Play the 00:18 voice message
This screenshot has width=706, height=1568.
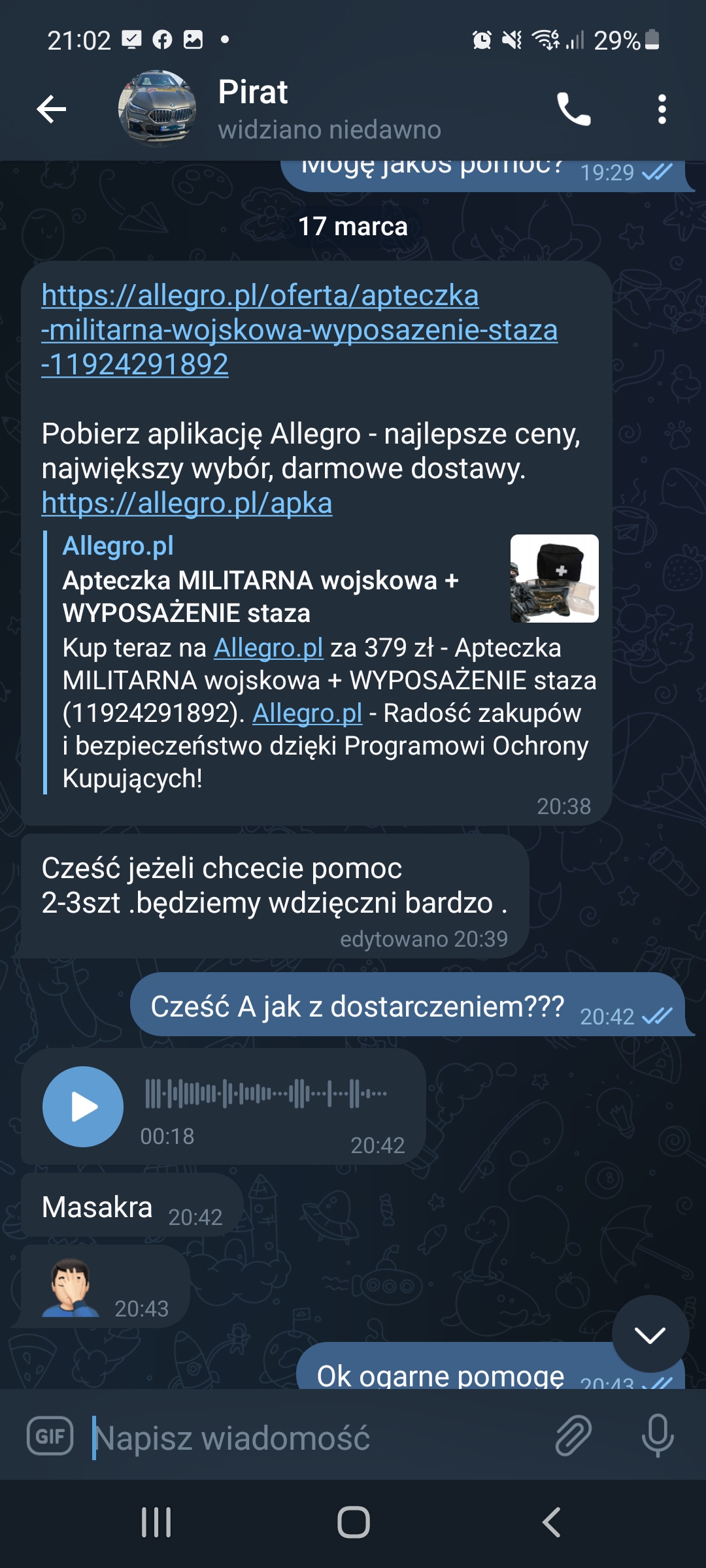[x=83, y=1107]
